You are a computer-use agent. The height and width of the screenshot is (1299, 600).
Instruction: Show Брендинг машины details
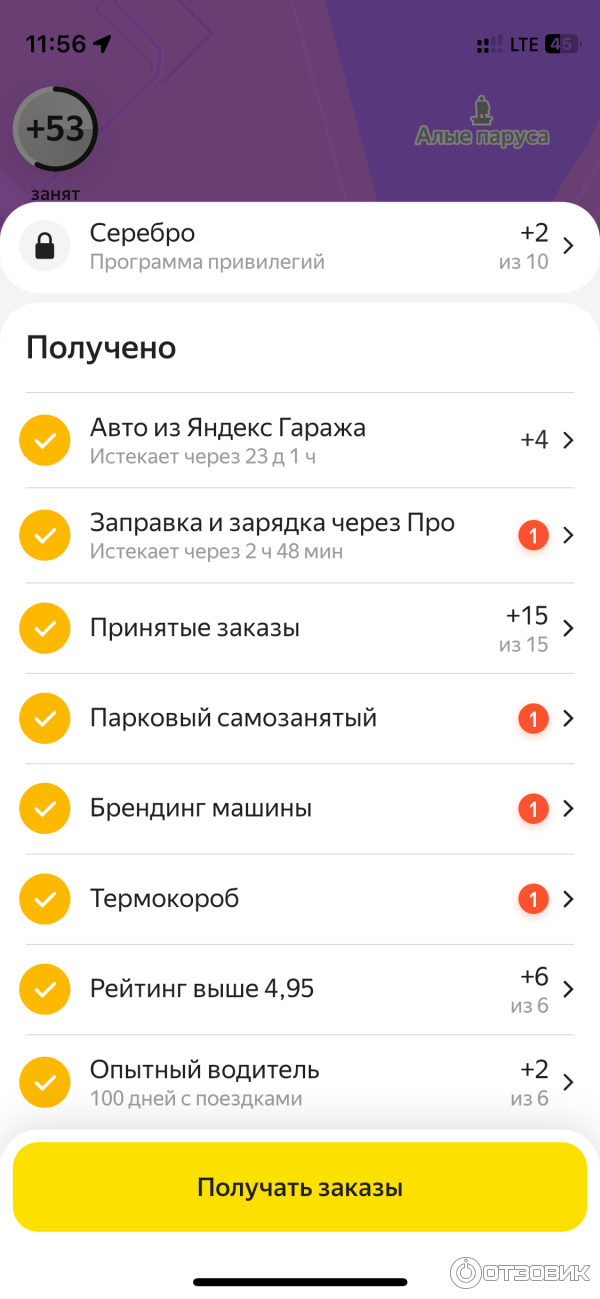300,808
